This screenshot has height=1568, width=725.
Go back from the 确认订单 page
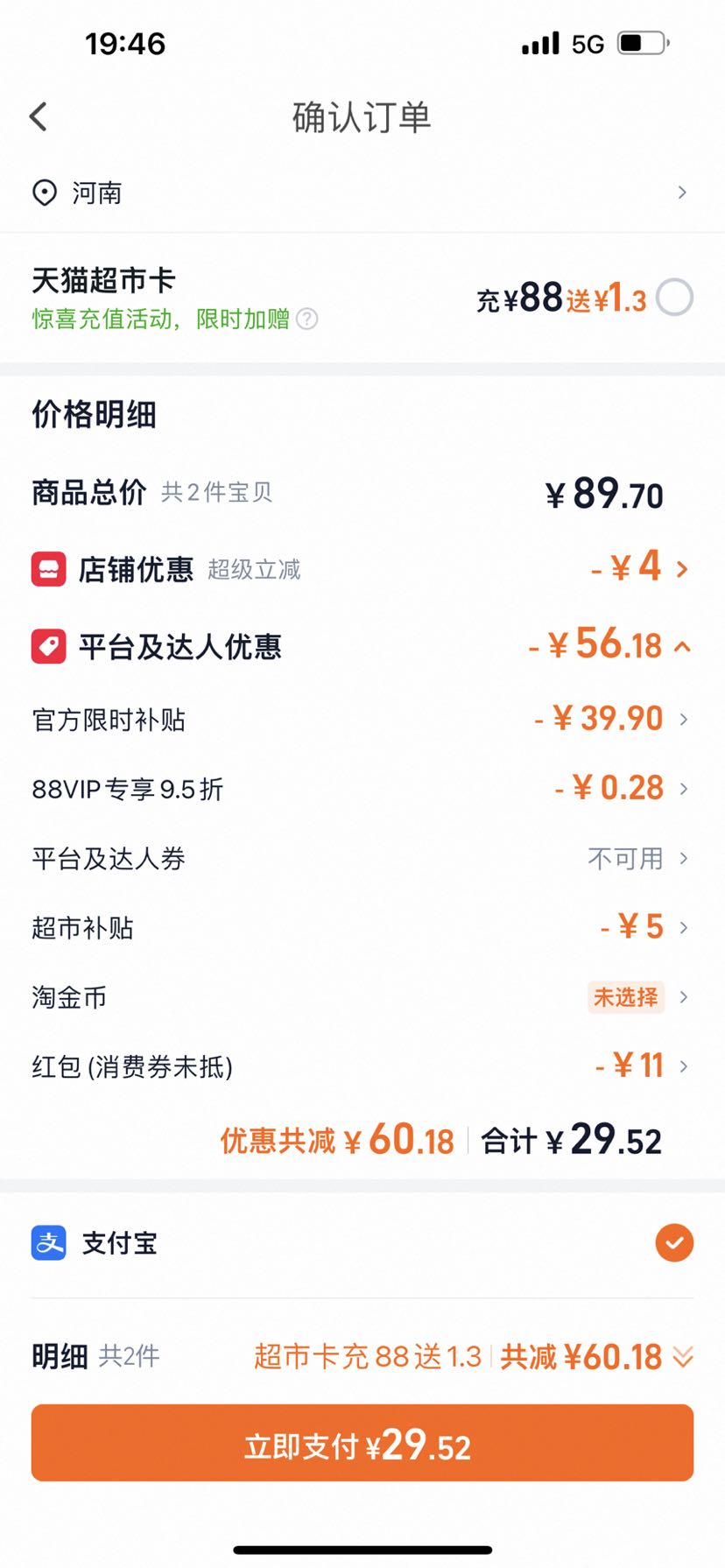39,116
